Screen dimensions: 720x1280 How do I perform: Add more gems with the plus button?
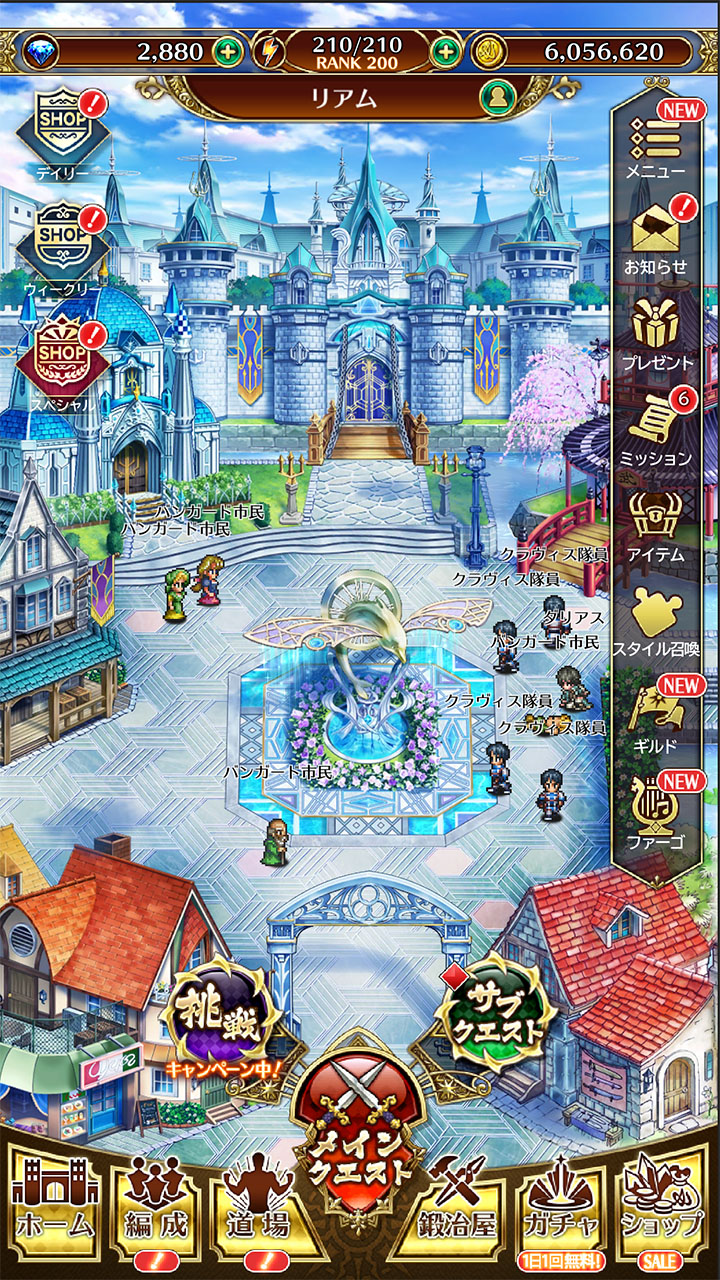click(x=228, y=51)
